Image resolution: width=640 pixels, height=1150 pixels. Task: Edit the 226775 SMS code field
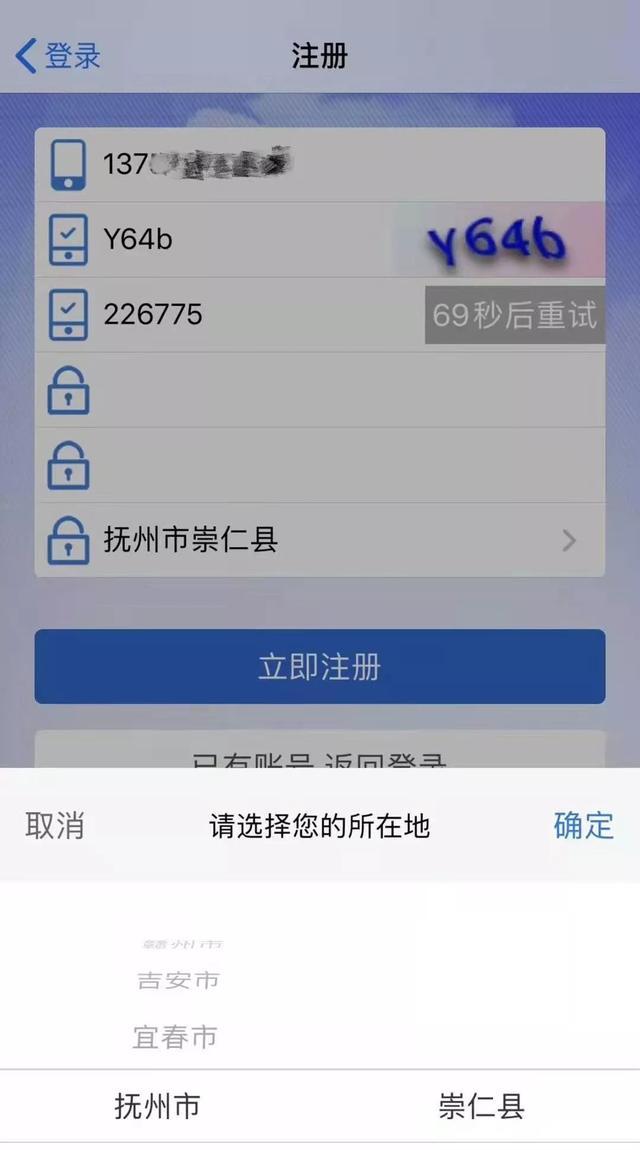point(250,314)
